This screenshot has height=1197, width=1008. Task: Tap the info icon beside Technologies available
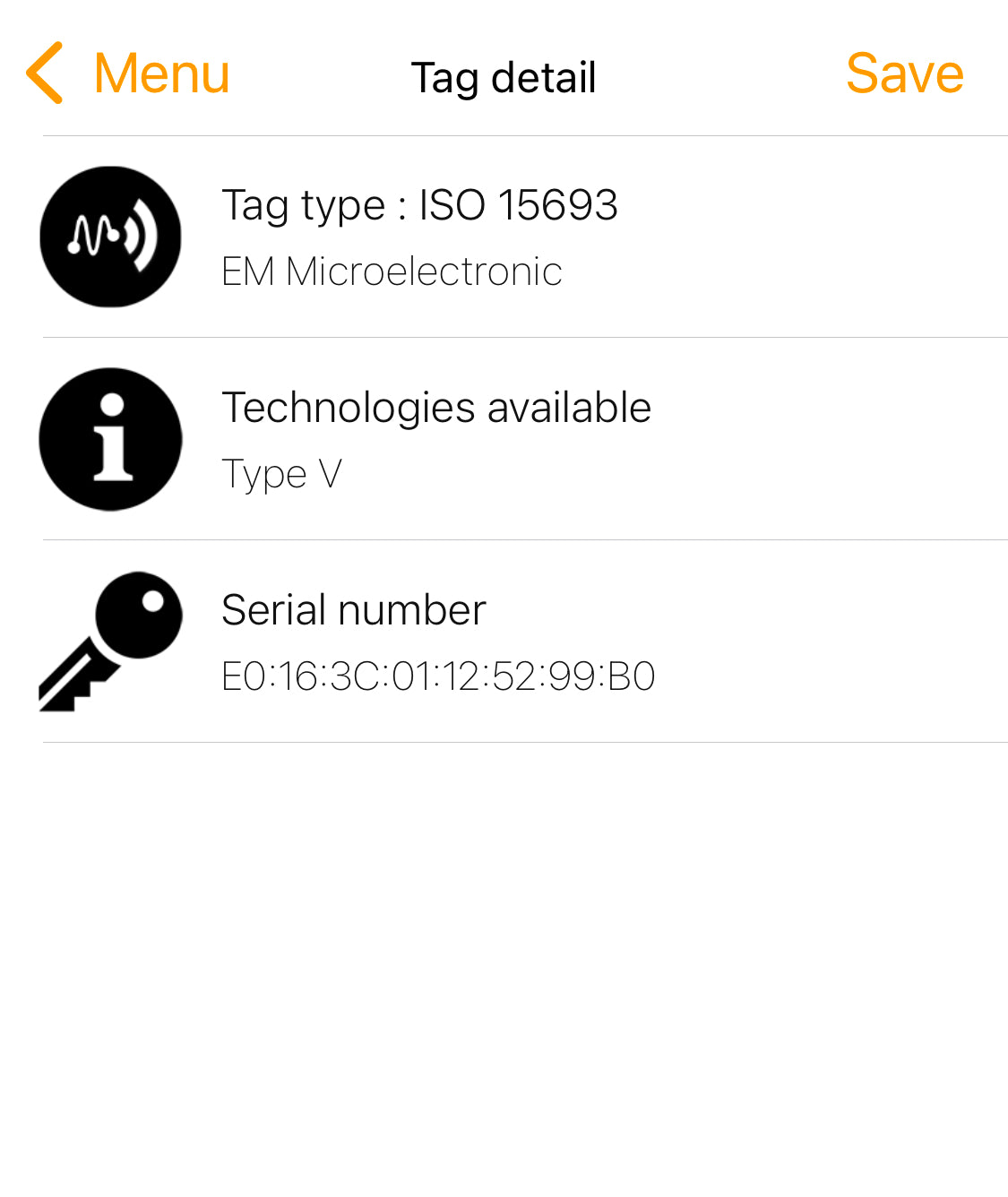[109, 439]
